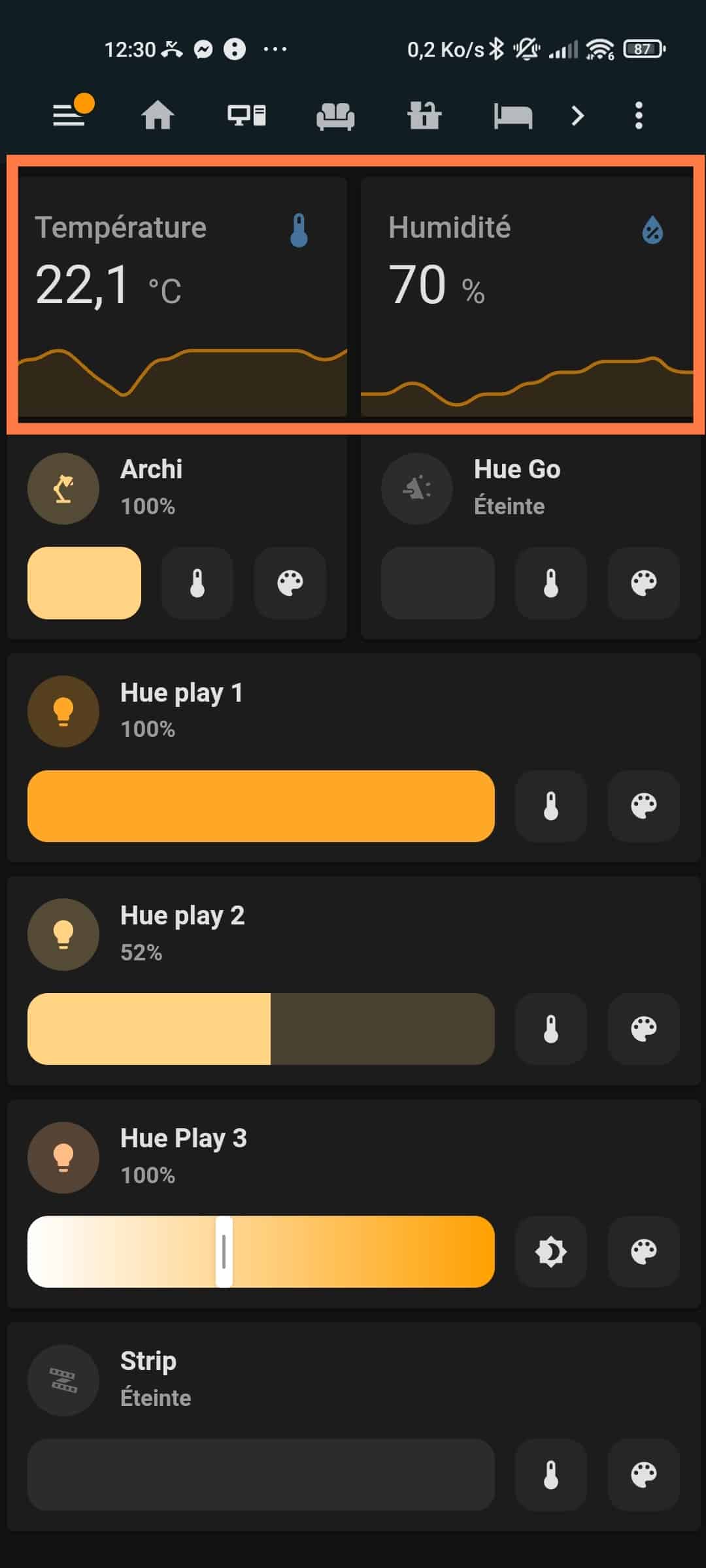This screenshot has height=1568, width=706.
Task: Open the sidebar menu button
Action: tap(69, 116)
